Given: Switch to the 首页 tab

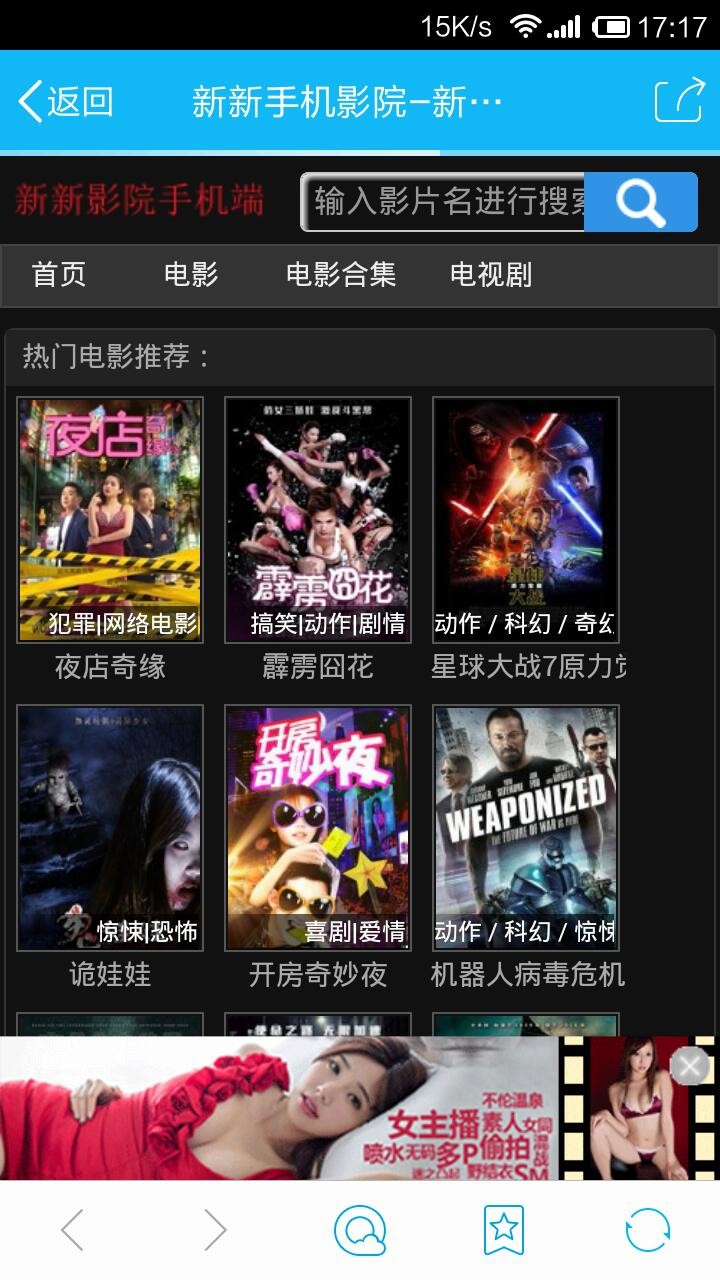Looking at the screenshot, I should pyautogui.click(x=60, y=276).
